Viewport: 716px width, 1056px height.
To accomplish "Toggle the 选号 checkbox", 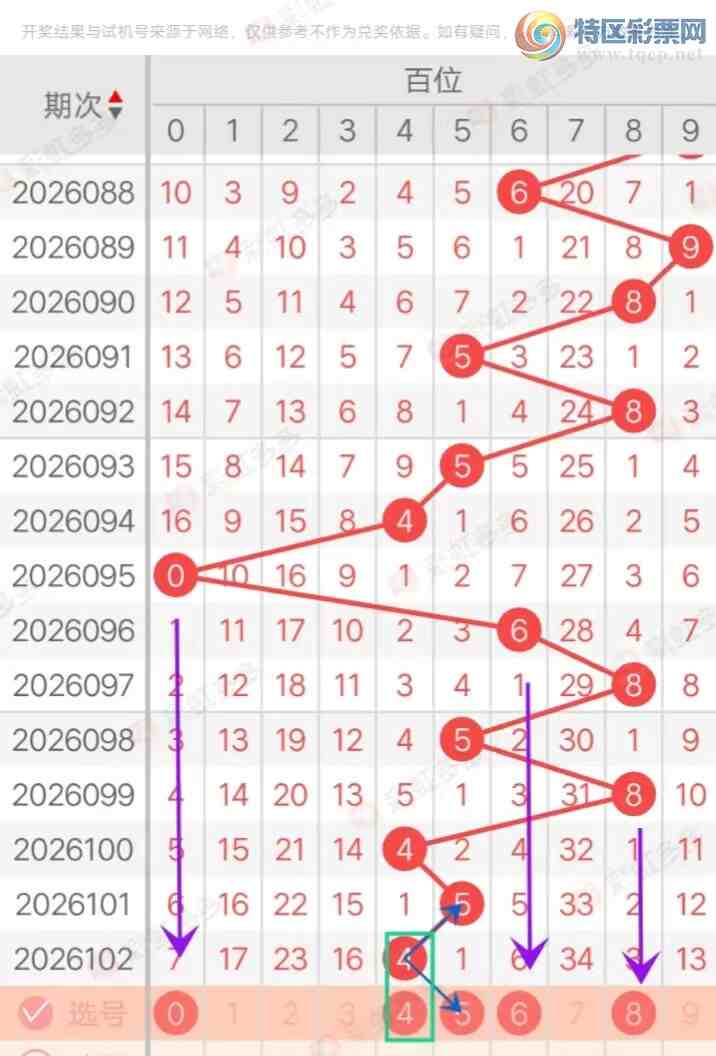I will point(35,1014).
